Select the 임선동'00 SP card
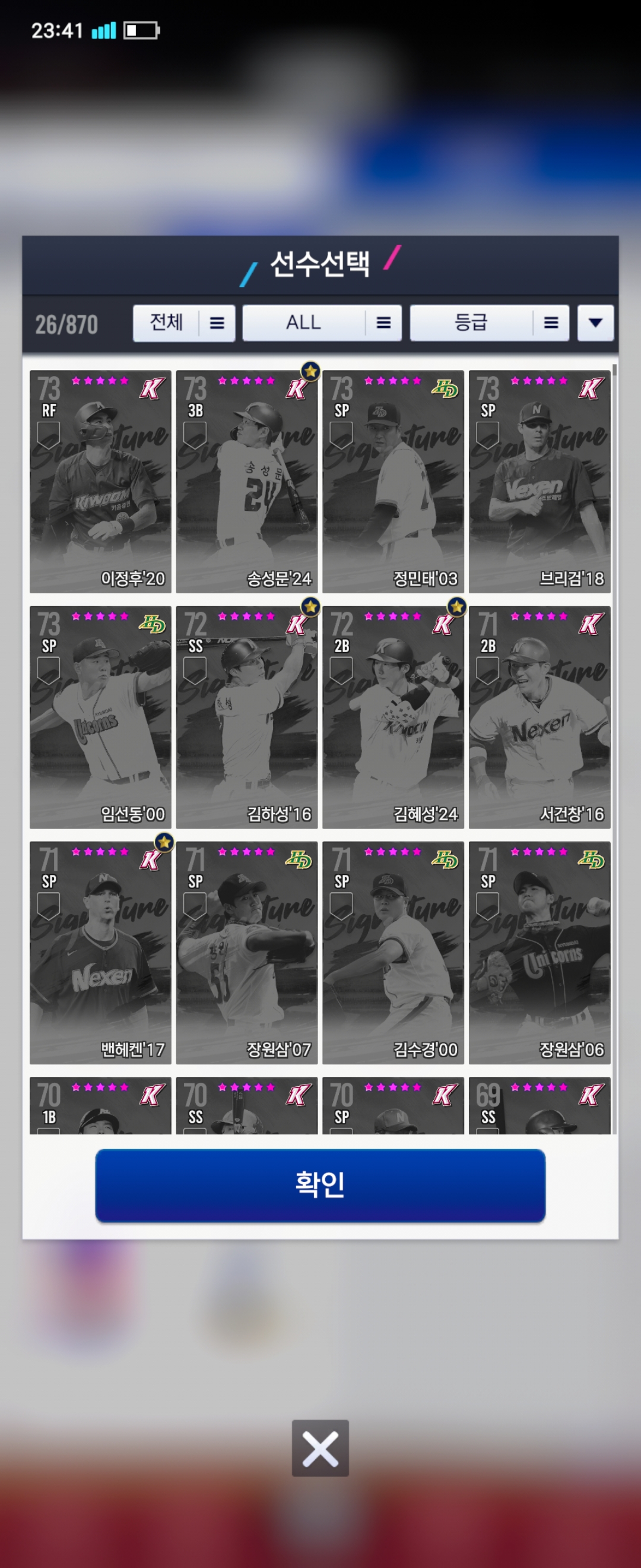The image size is (641, 1568). 100,717
